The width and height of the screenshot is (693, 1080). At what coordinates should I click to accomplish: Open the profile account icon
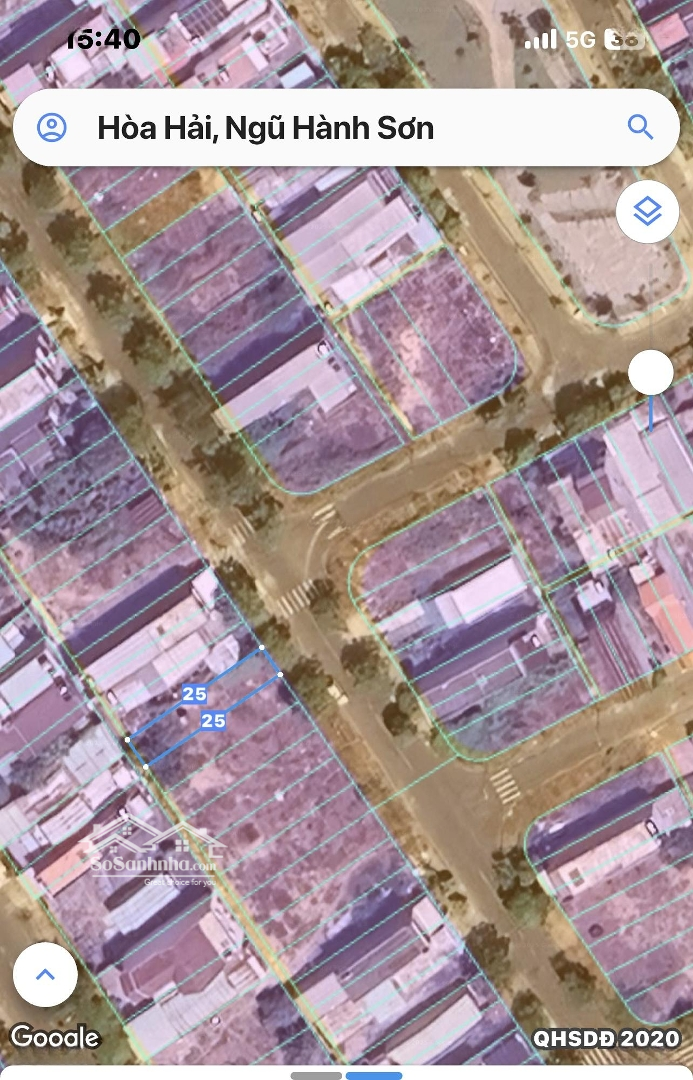[x=51, y=128]
